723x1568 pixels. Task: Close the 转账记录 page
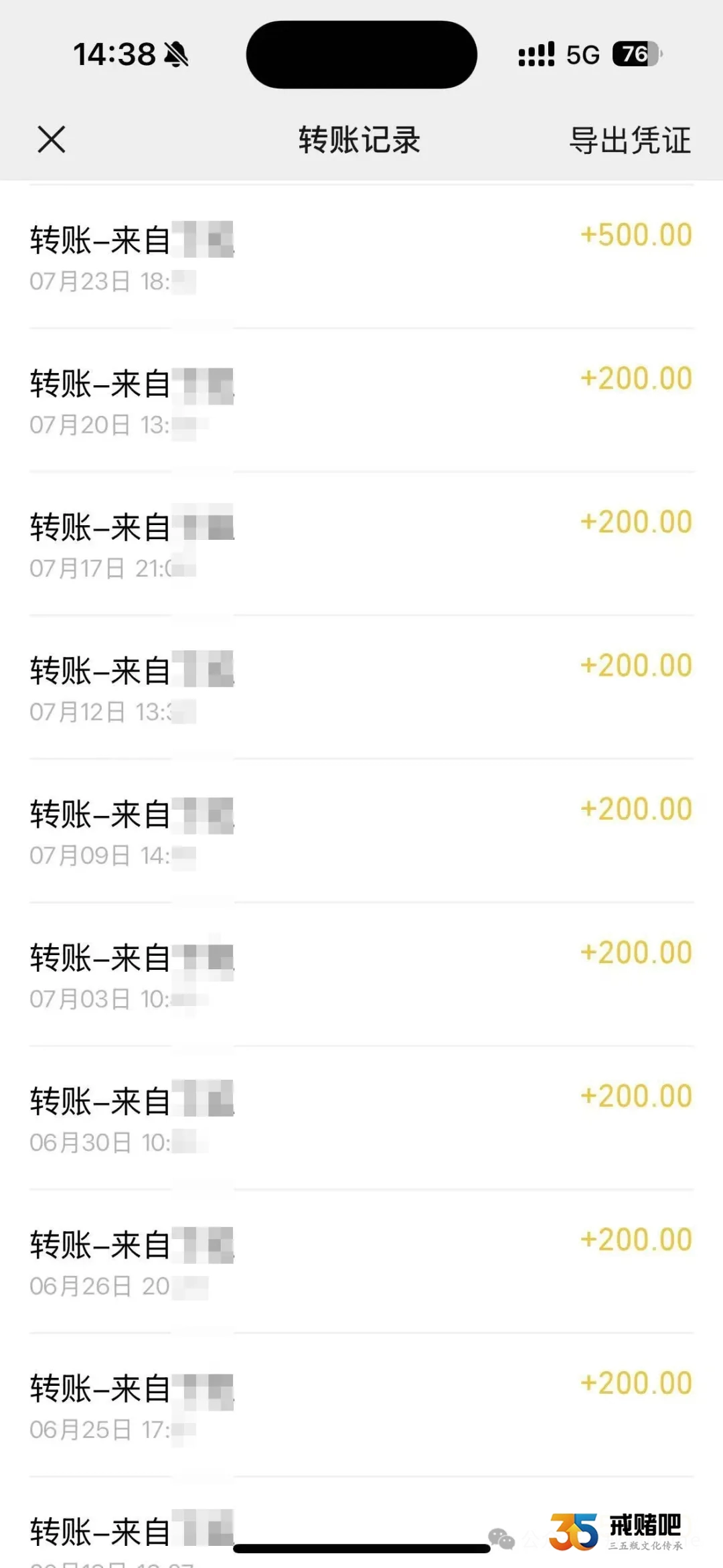pyautogui.click(x=52, y=140)
